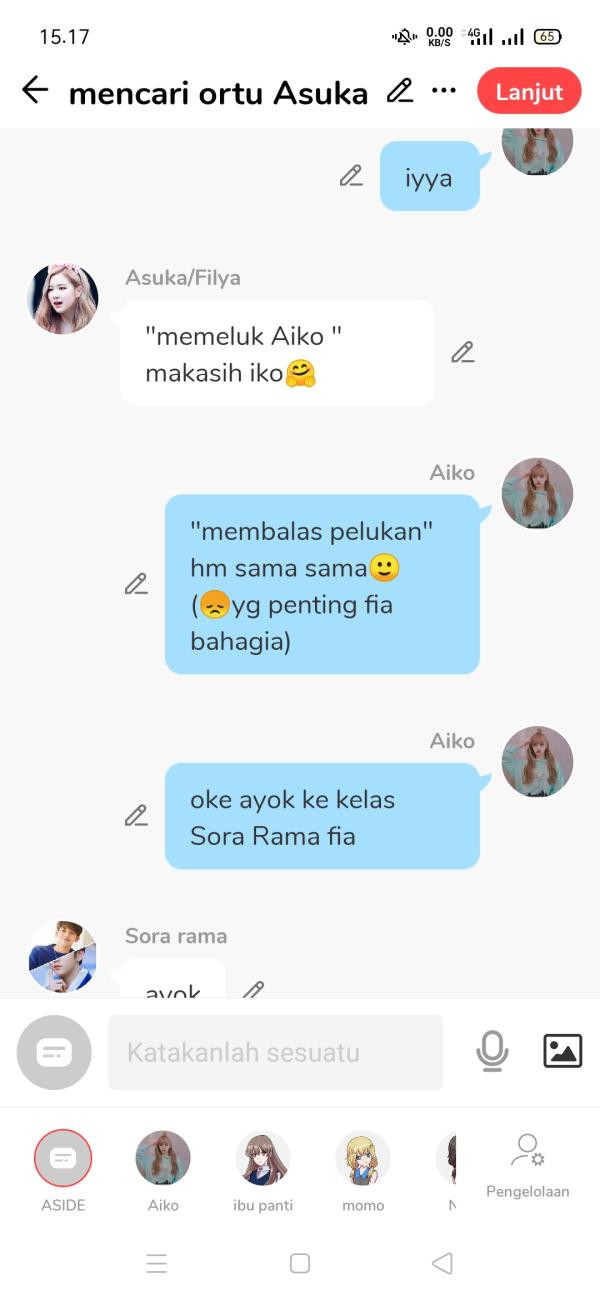Edit the story title with pencil icon
600x1300 pixels.
click(x=400, y=91)
